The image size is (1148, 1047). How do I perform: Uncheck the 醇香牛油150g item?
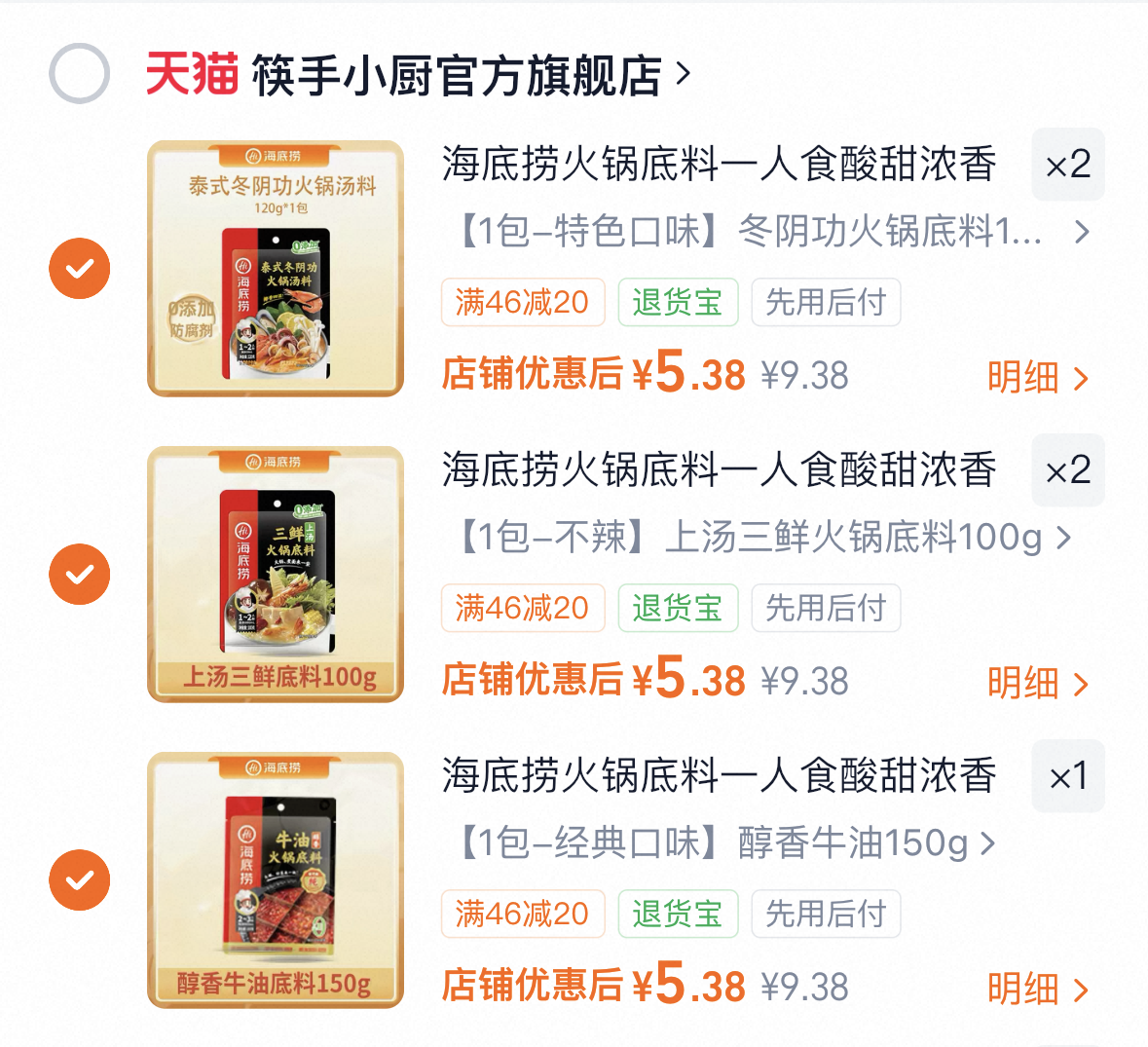point(80,879)
